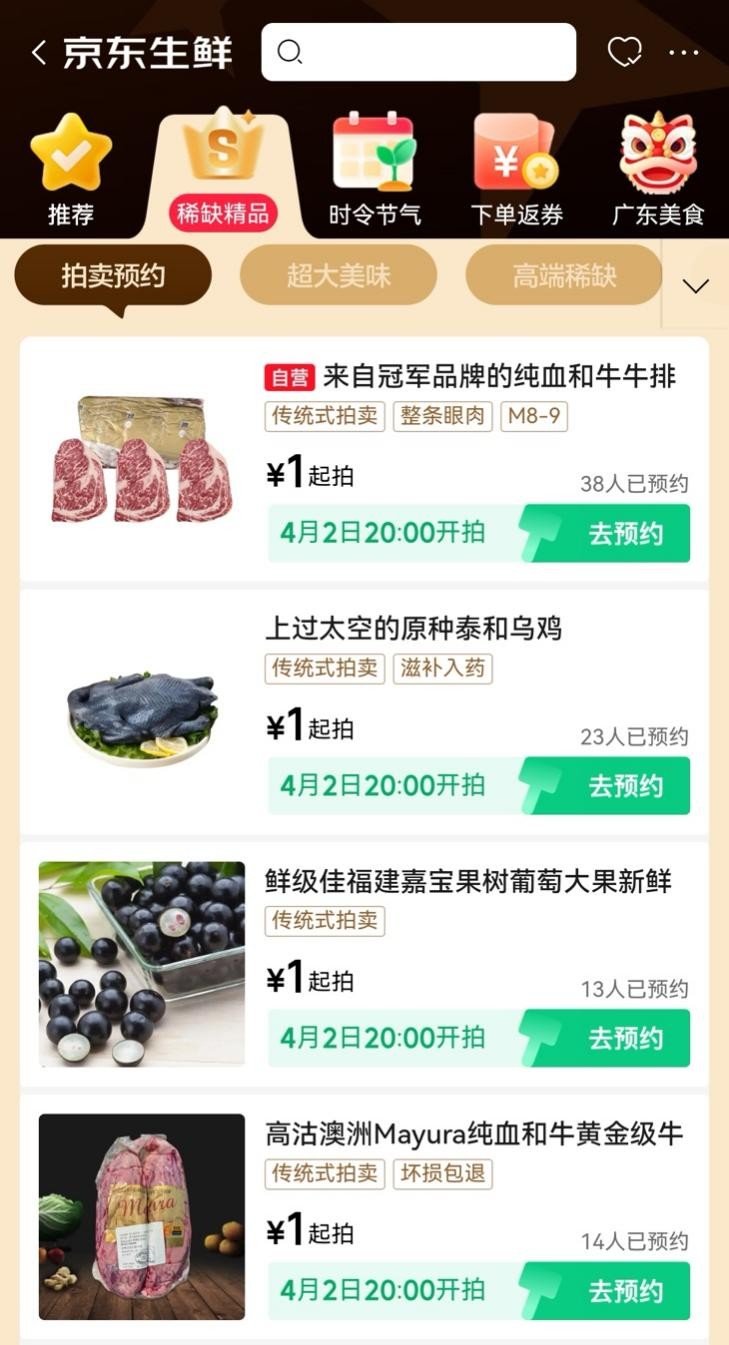Open favorites with the heart icon

tap(624, 52)
